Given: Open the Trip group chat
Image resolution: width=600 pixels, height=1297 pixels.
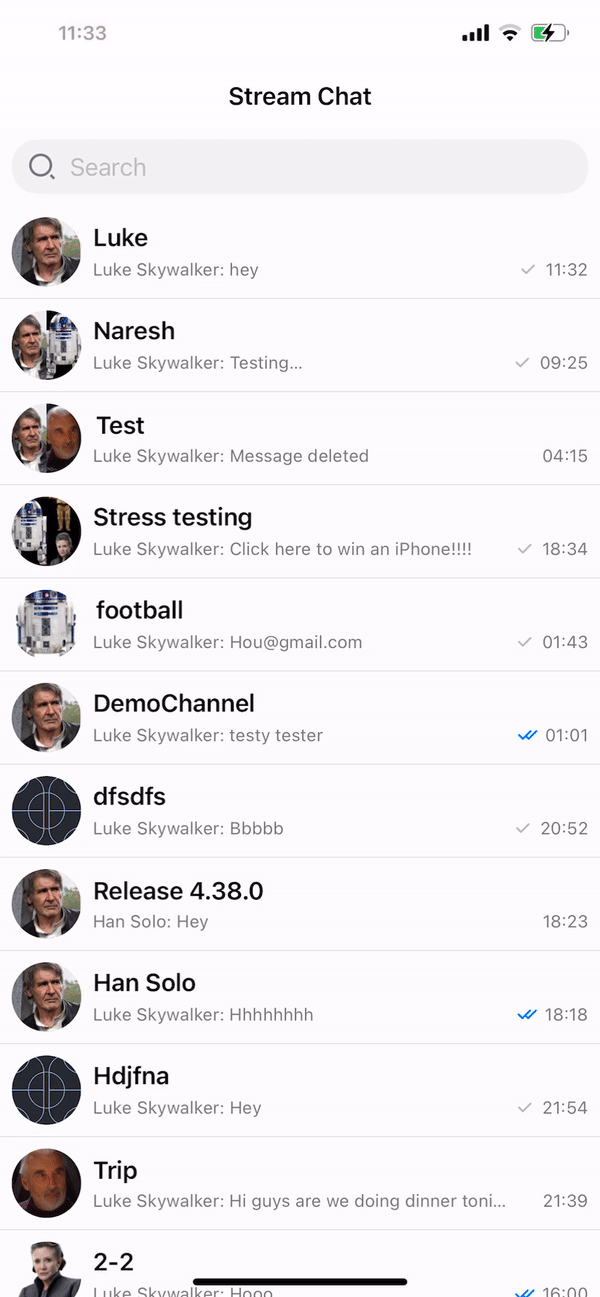Looking at the screenshot, I should [x=300, y=1183].
